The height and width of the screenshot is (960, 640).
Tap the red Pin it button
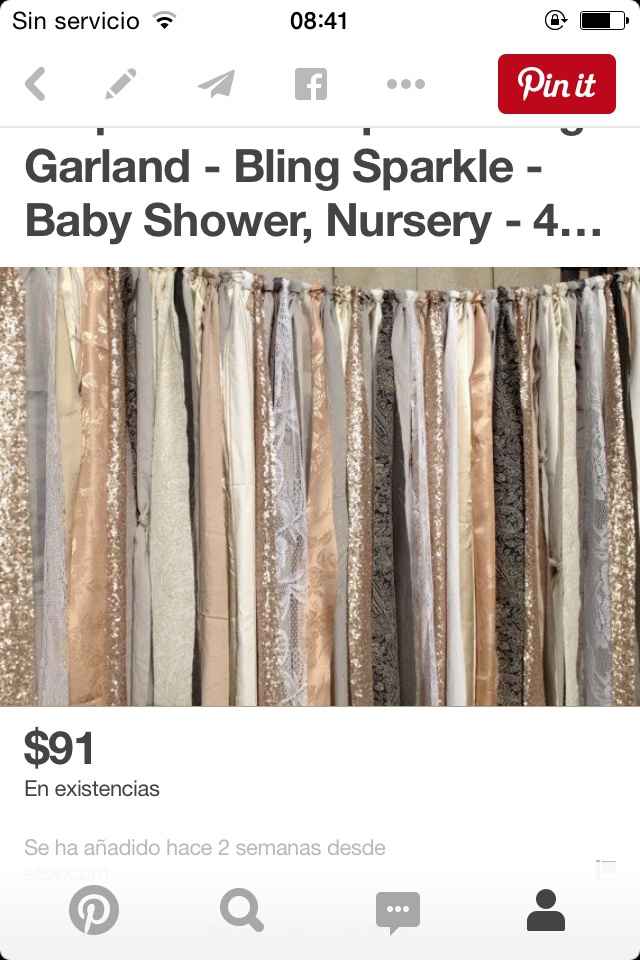[x=556, y=84]
